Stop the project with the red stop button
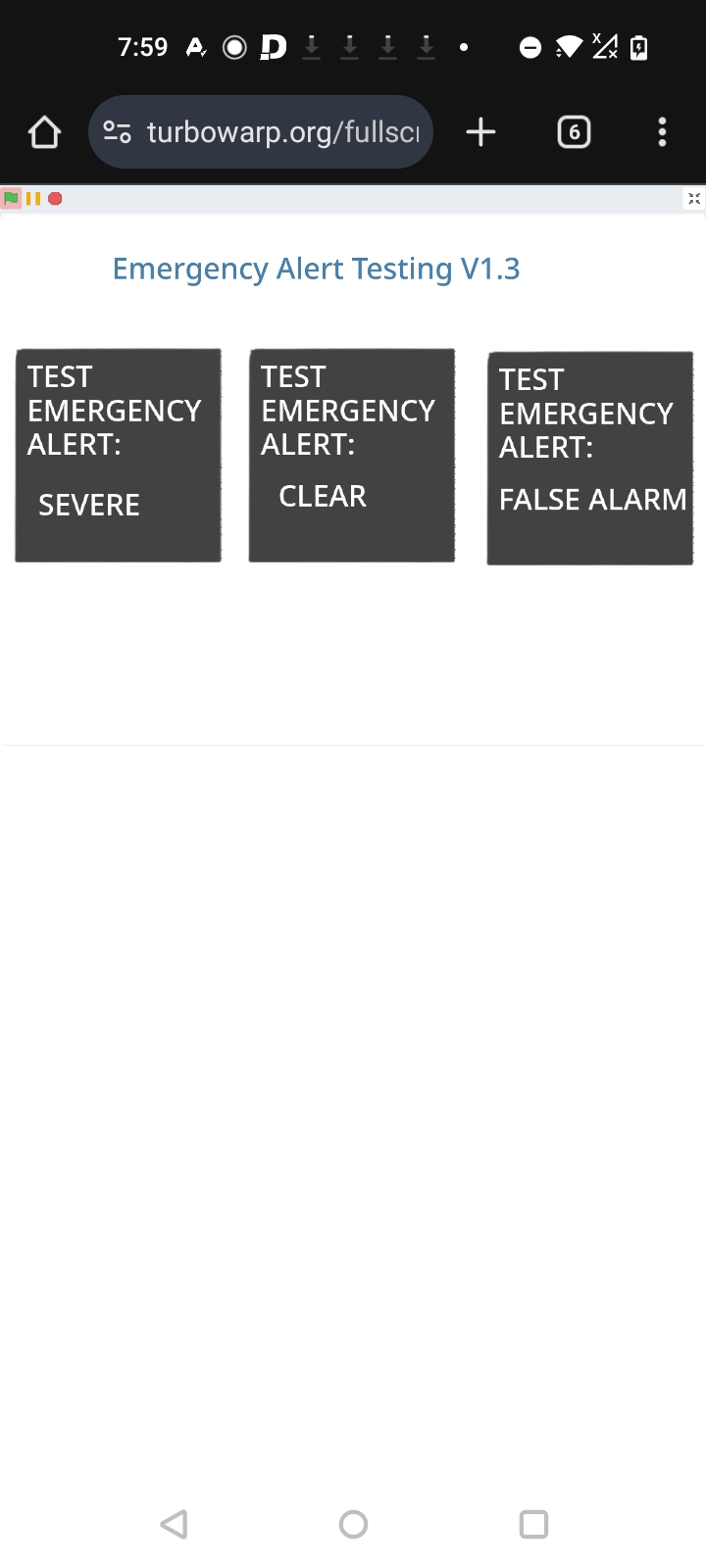The height and width of the screenshot is (1568, 706). point(55,199)
